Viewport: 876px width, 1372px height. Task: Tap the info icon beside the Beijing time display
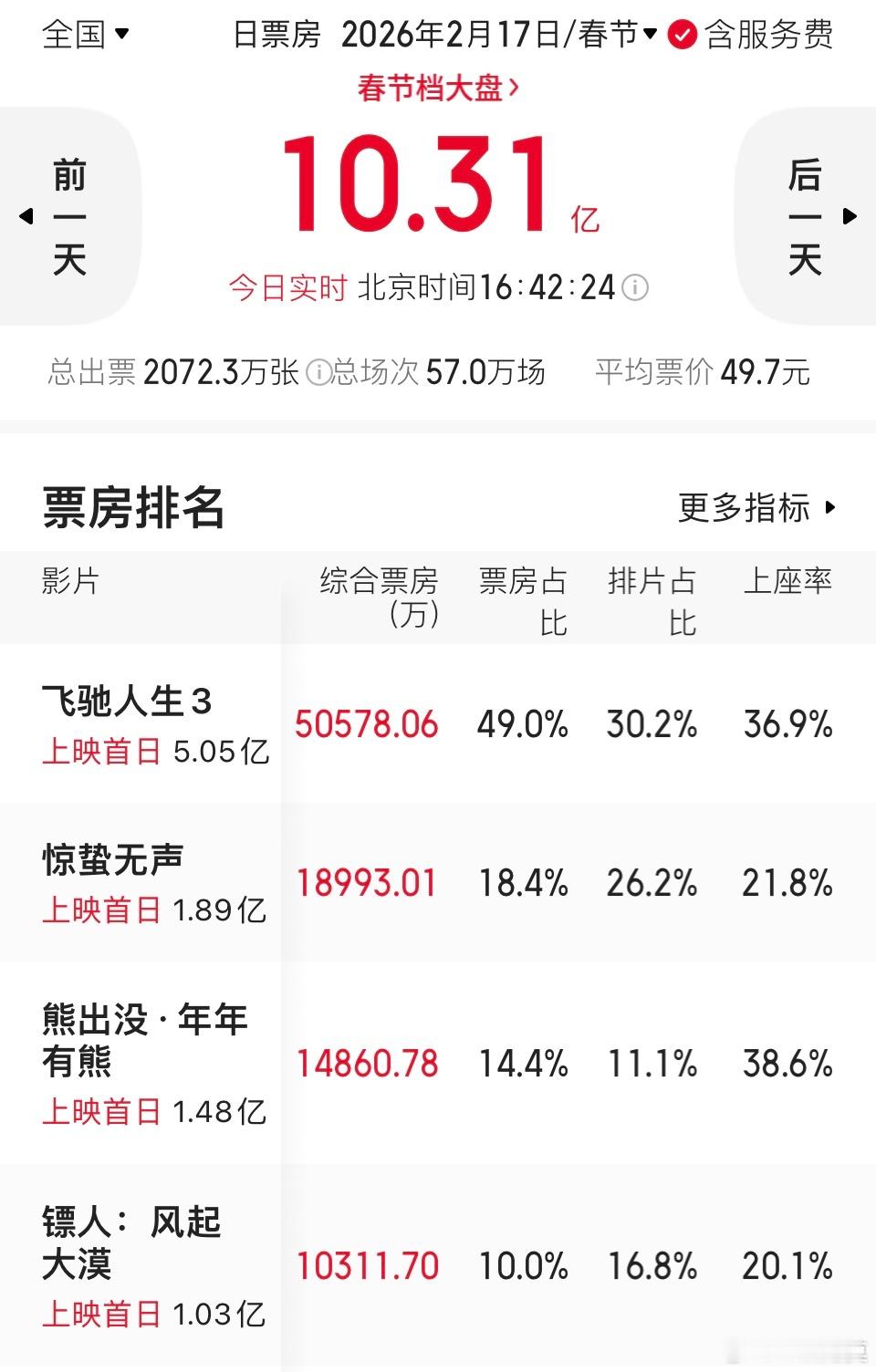(x=633, y=287)
